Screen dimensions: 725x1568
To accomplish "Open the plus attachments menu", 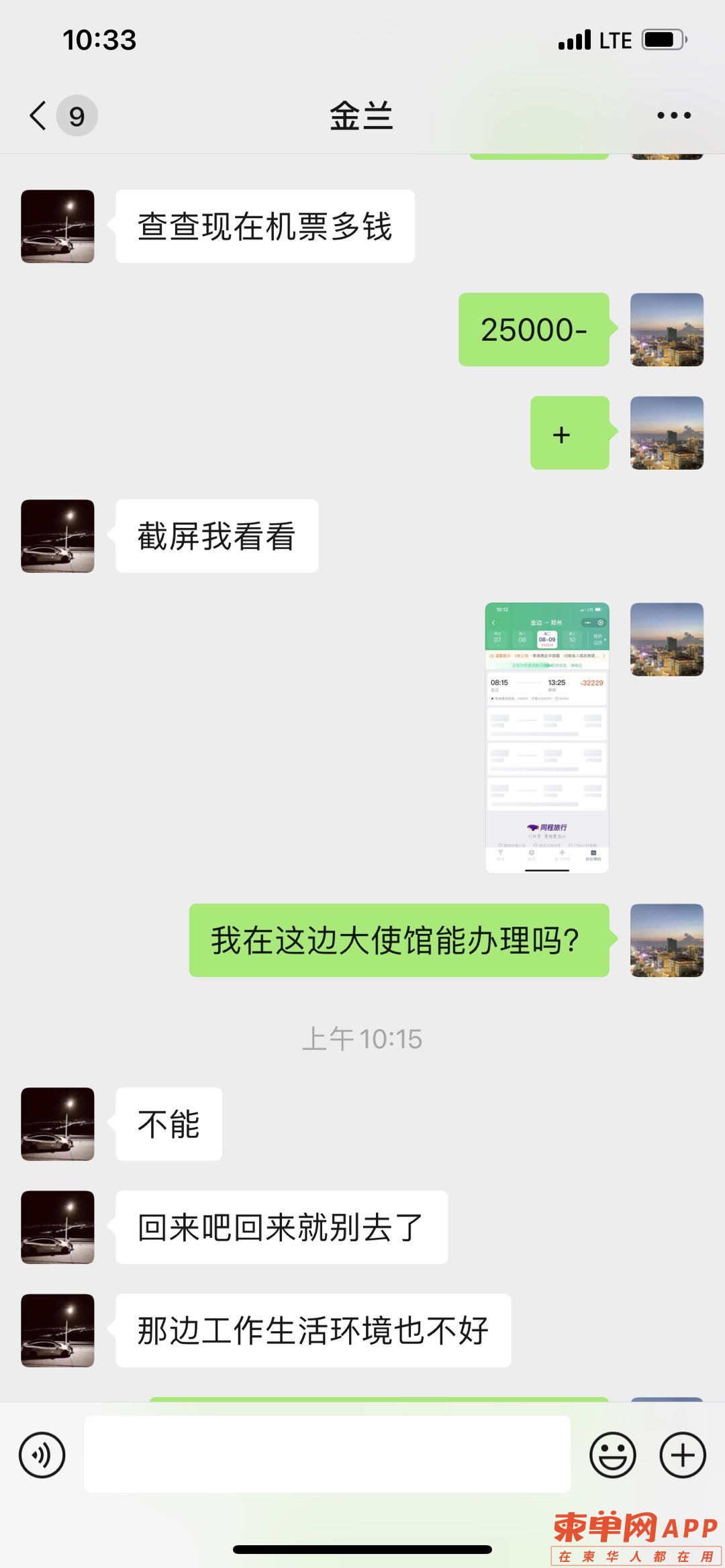I will [x=683, y=1455].
